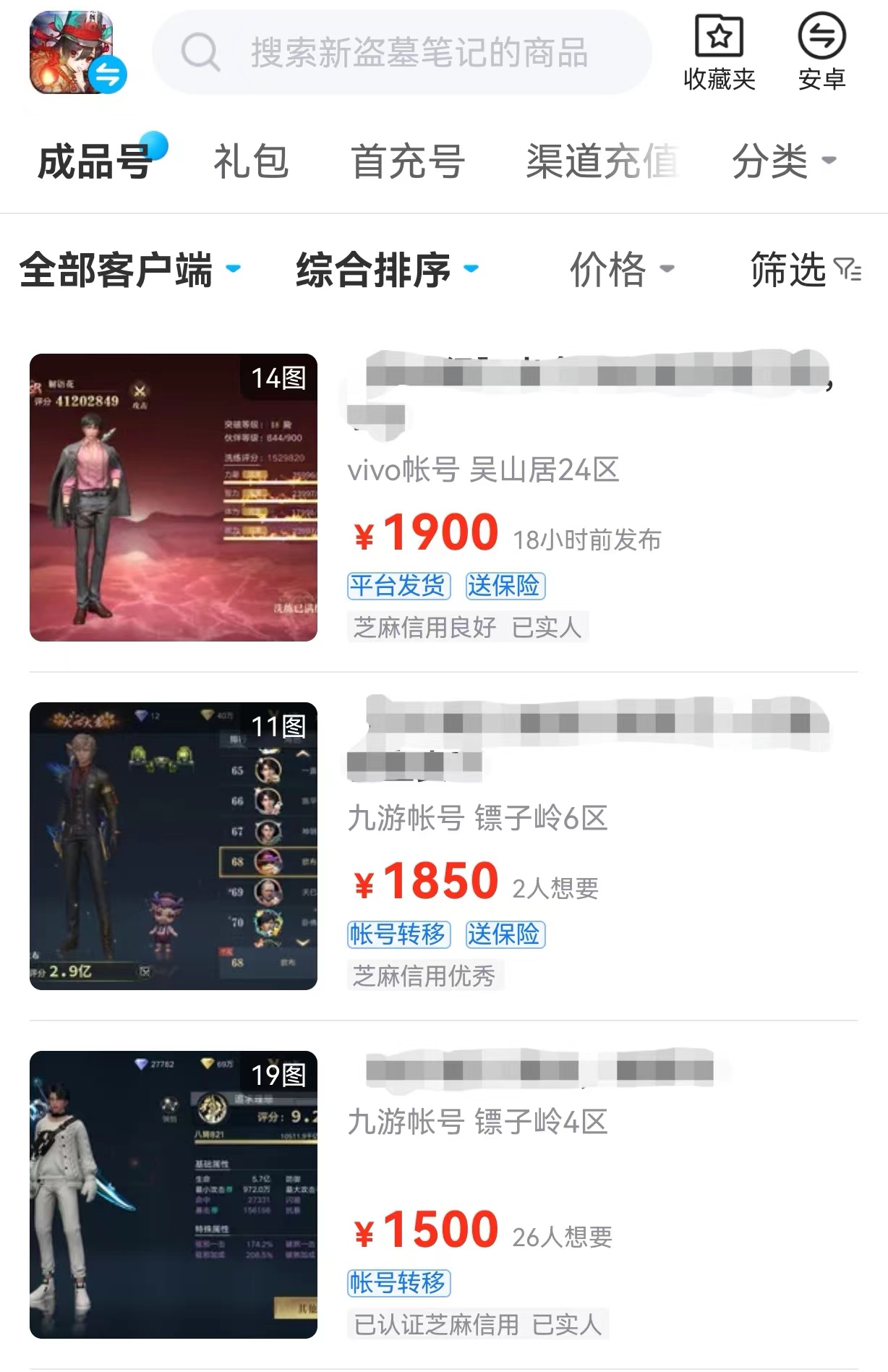Open the 综合排序 sorting dropdown

pyautogui.click(x=387, y=270)
